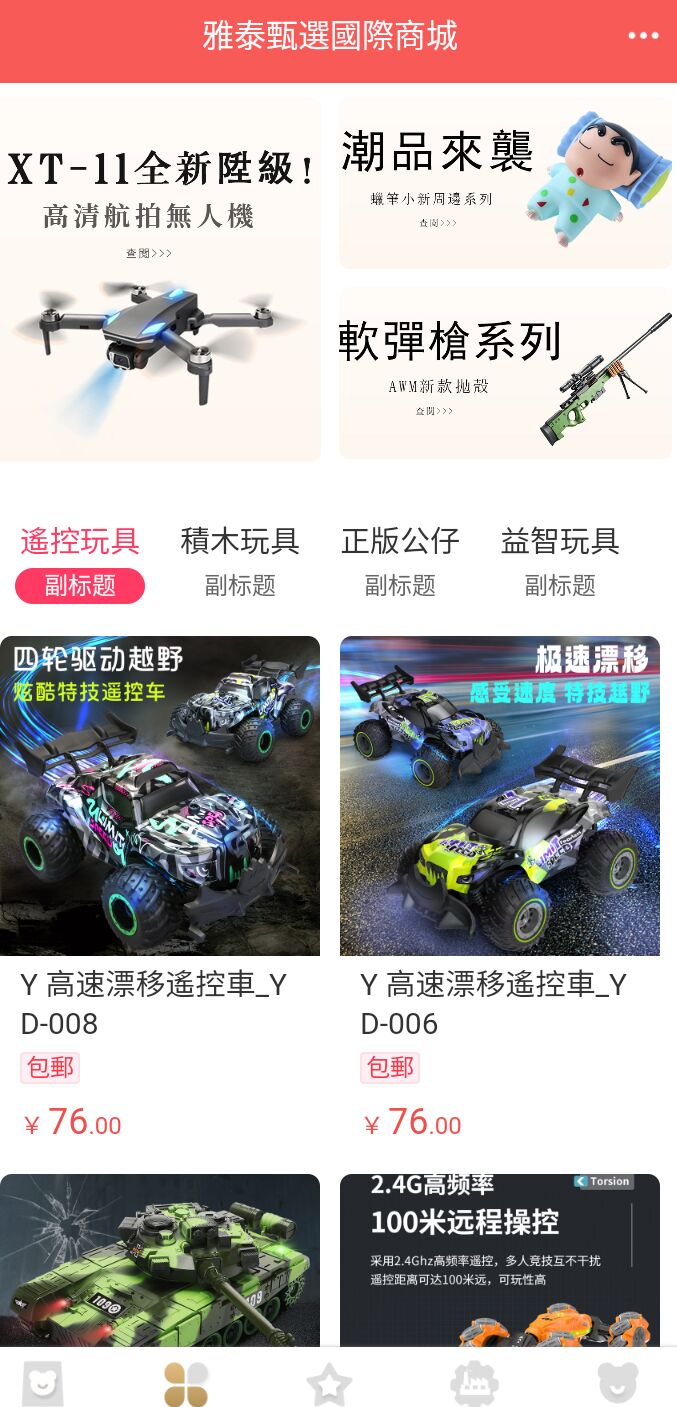Open the green tank toy product
The image size is (677, 1407).
tap(160, 1260)
